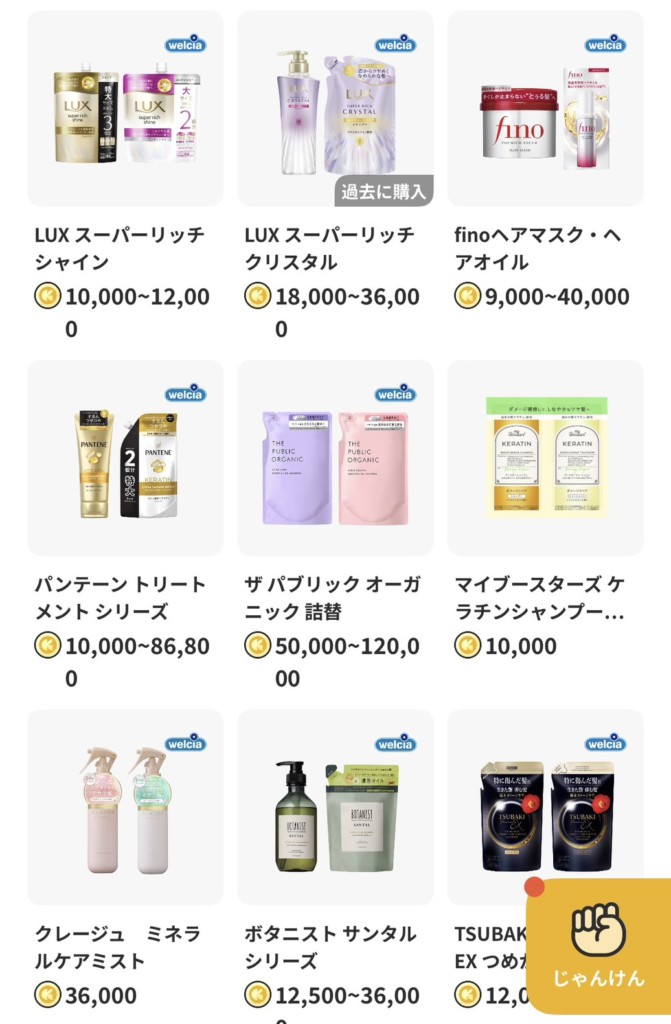View クレージュ ミネラルケアミスト product
This screenshot has height=1024, width=671.
(x=125, y=808)
